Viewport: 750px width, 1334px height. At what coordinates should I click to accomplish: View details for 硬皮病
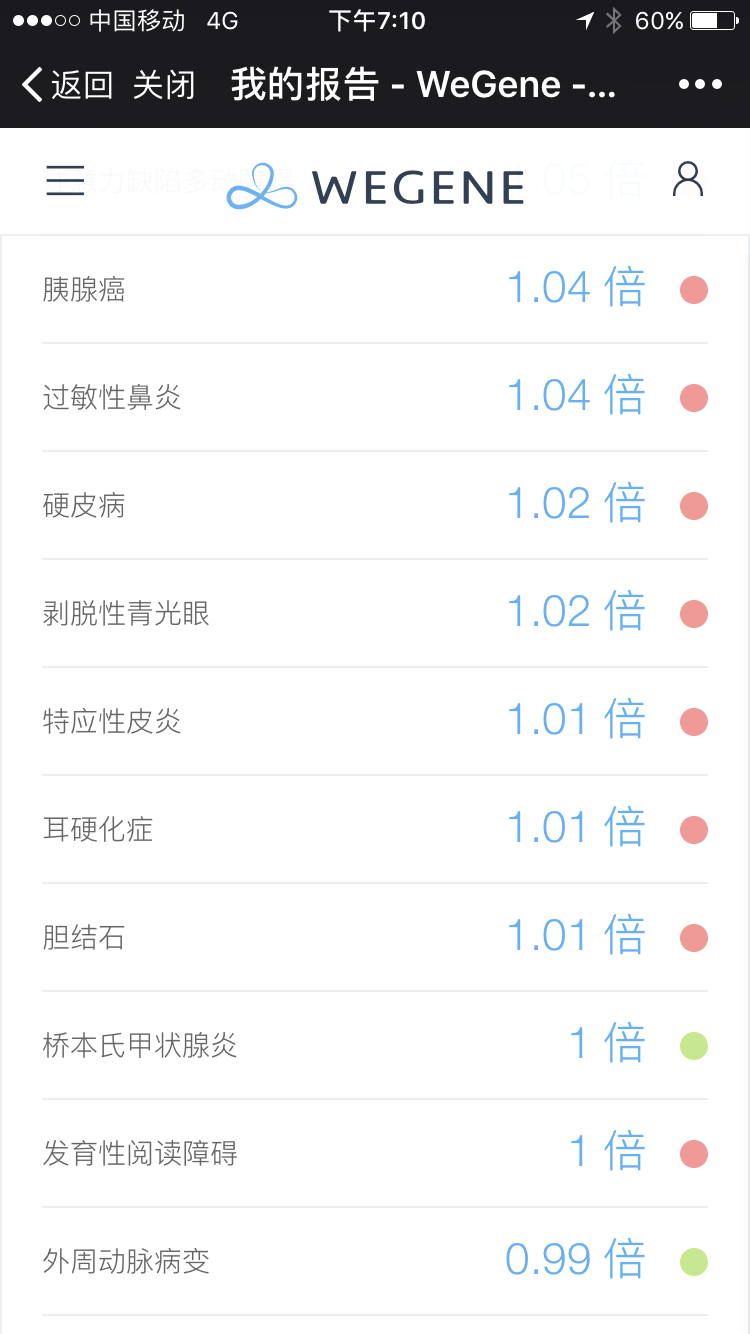click(x=375, y=506)
